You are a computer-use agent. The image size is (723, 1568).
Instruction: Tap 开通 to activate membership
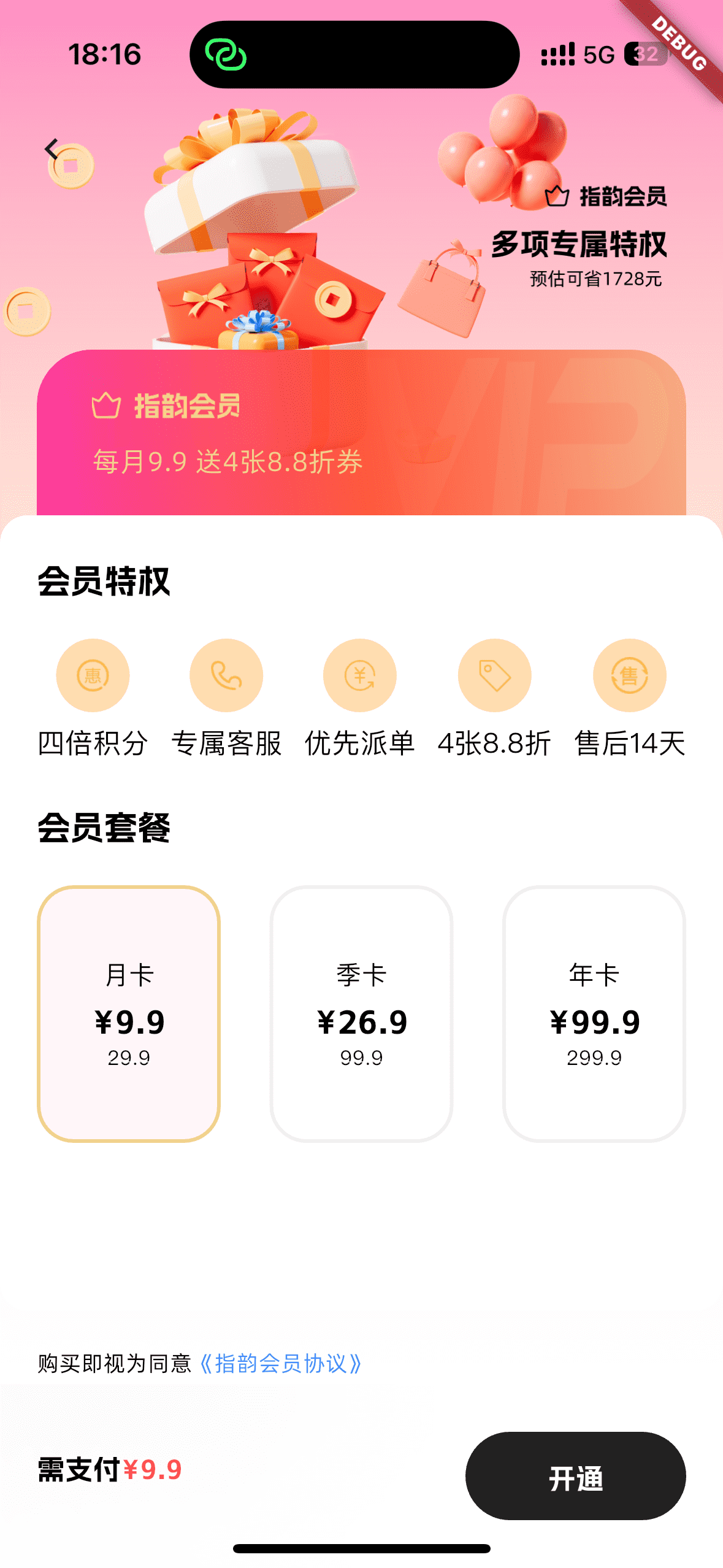click(x=575, y=1475)
